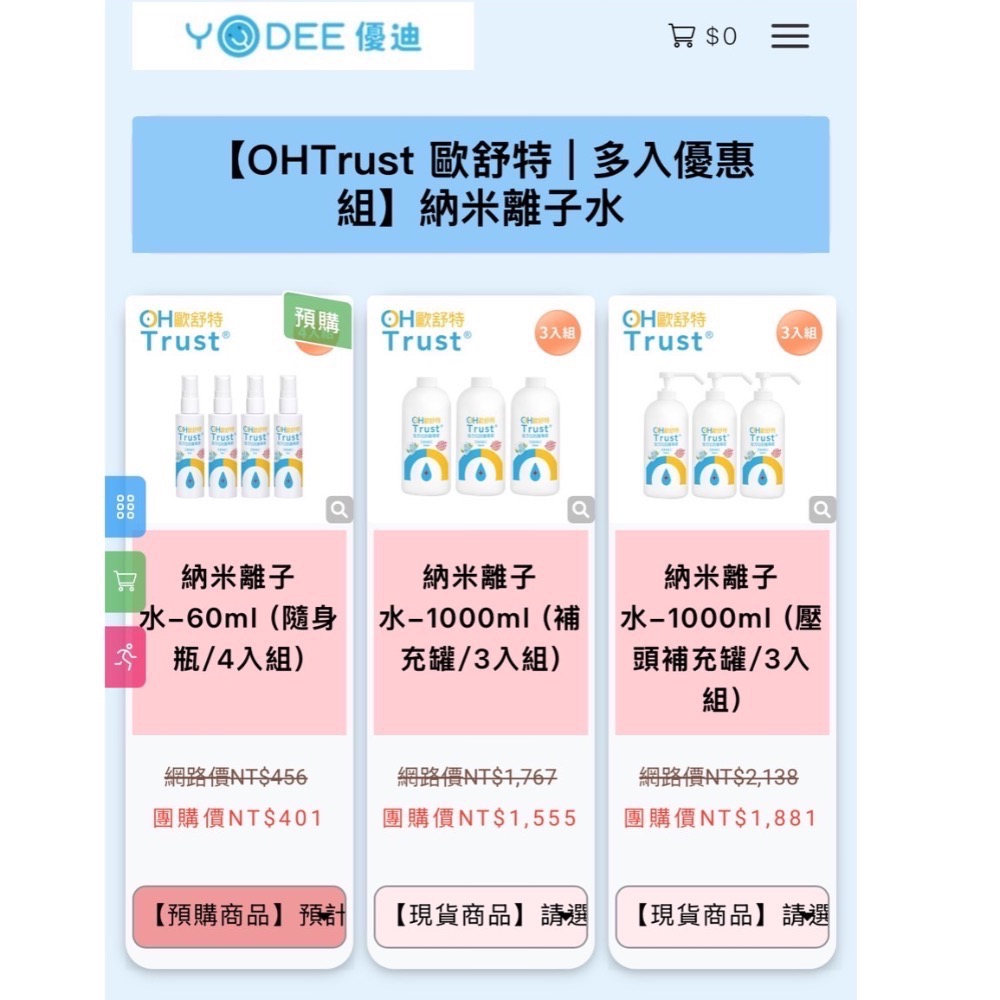Open the blue grid category side button
1000x1000 pixels.
(x=126, y=506)
